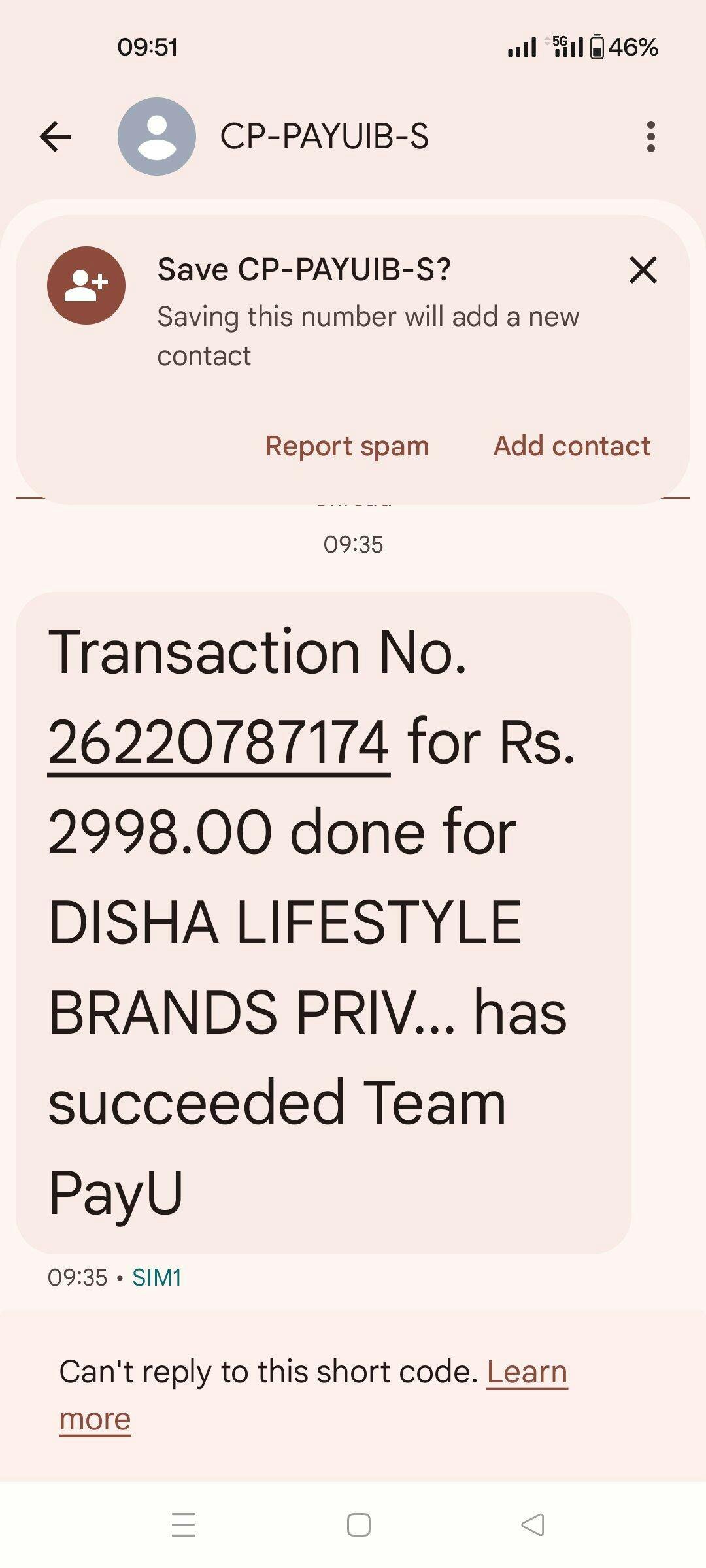Image resolution: width=706 pixels, height=1568 pixels.
Task: Tap the underlined transaction number 26220787174
Action: coord(219,743)
